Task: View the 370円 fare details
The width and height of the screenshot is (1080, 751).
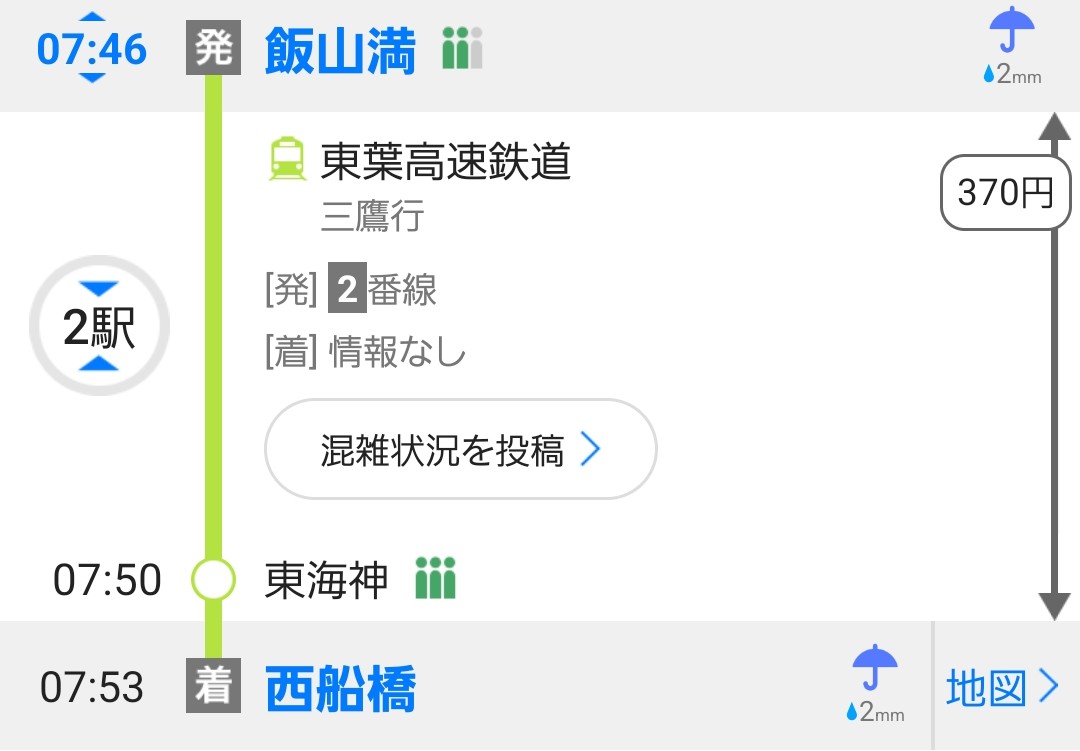Action: pyautogui.click(x=1005, y=193)
